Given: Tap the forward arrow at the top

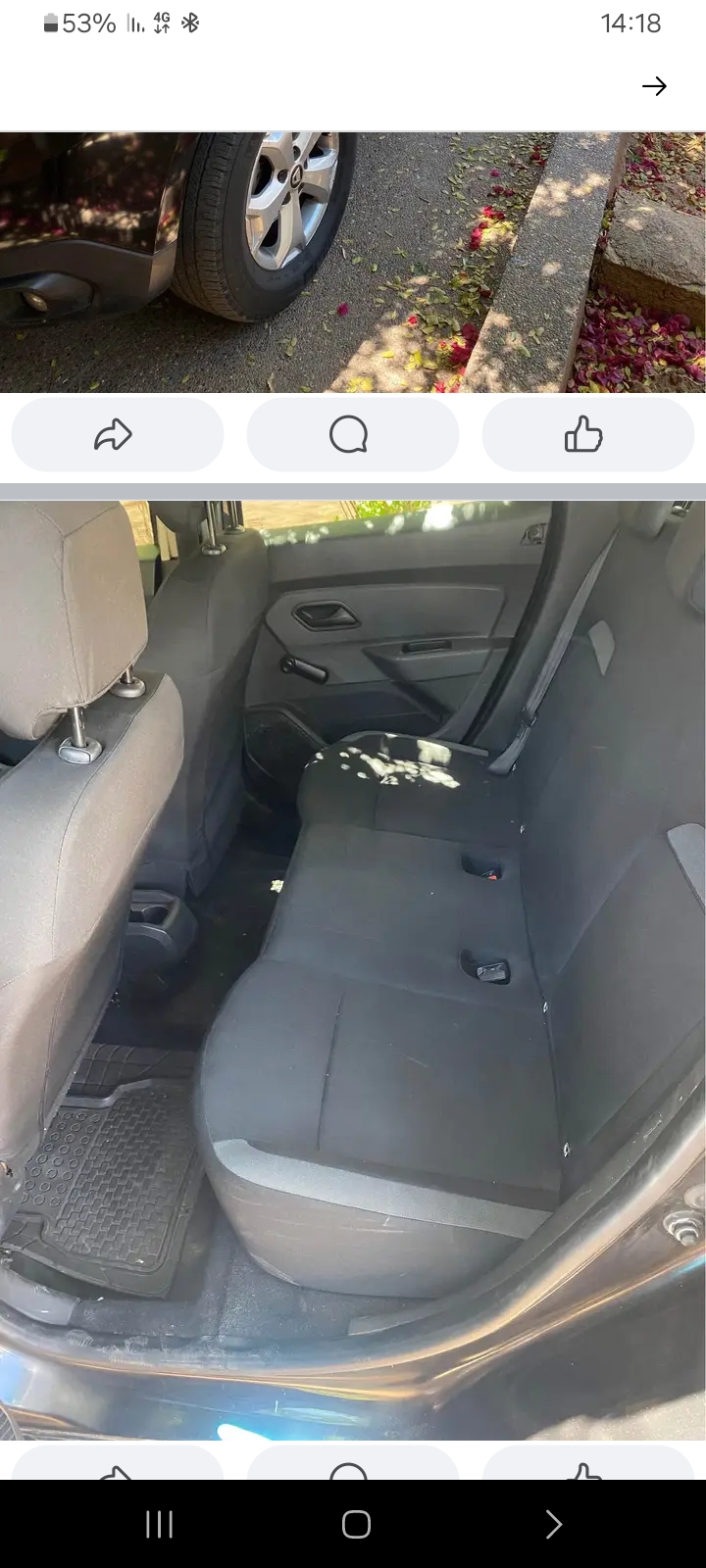Looking at the screenshot, I should (654, 86).
